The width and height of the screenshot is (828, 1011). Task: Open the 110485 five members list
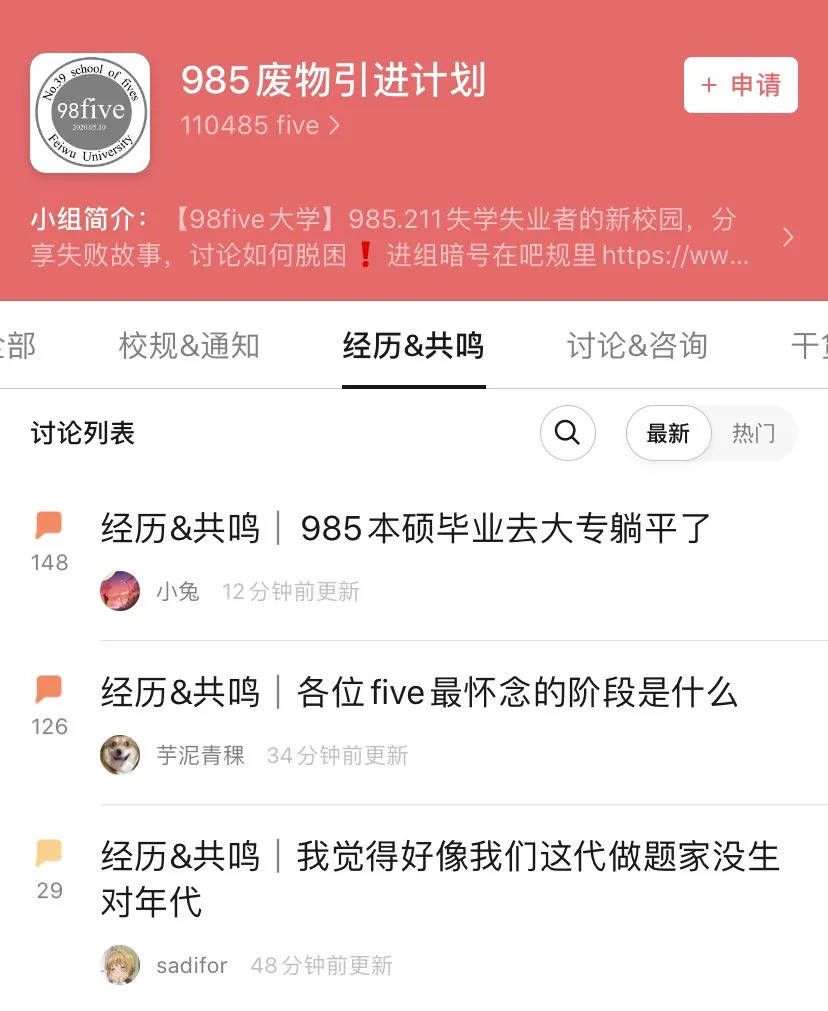pos(260,125)
